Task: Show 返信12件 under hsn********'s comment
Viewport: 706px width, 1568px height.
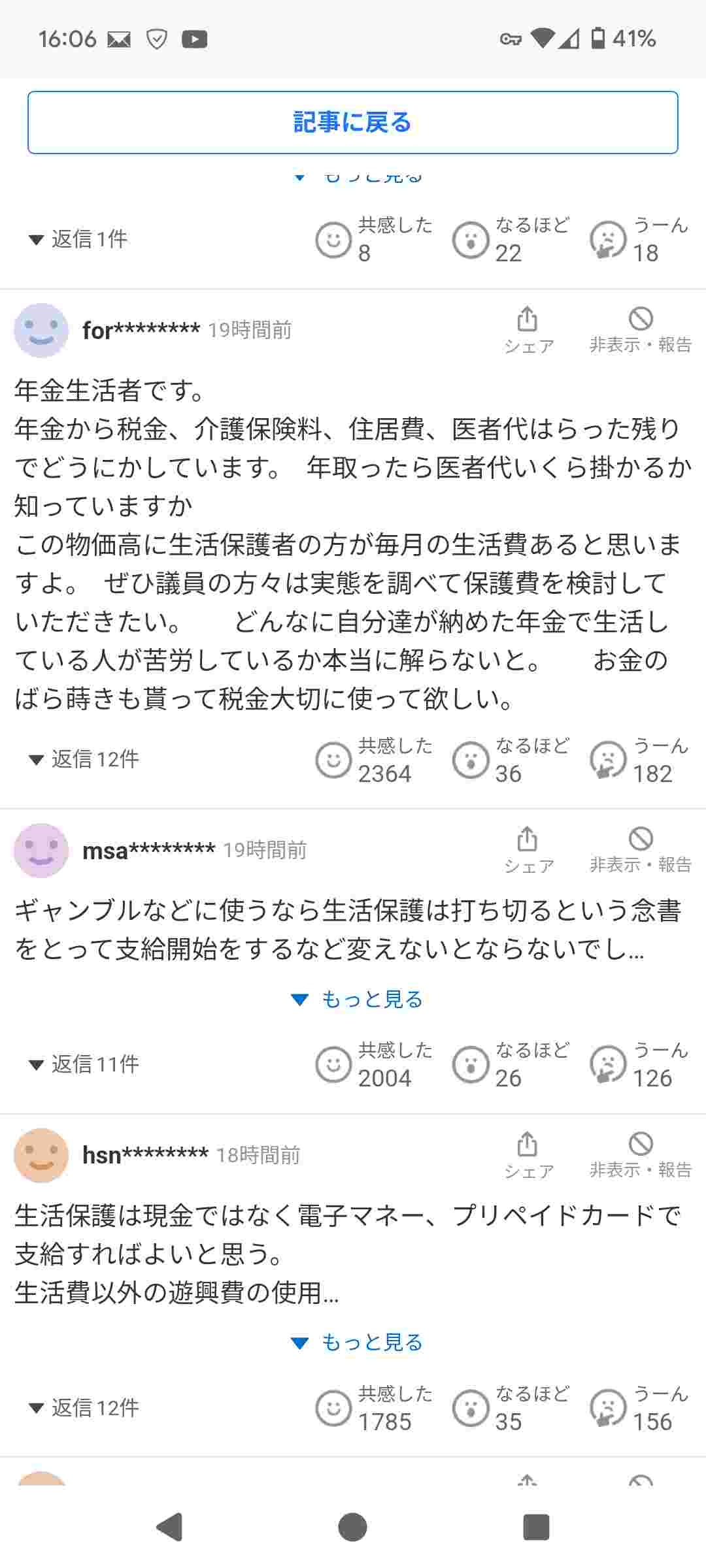Action: click(84, 1408)
